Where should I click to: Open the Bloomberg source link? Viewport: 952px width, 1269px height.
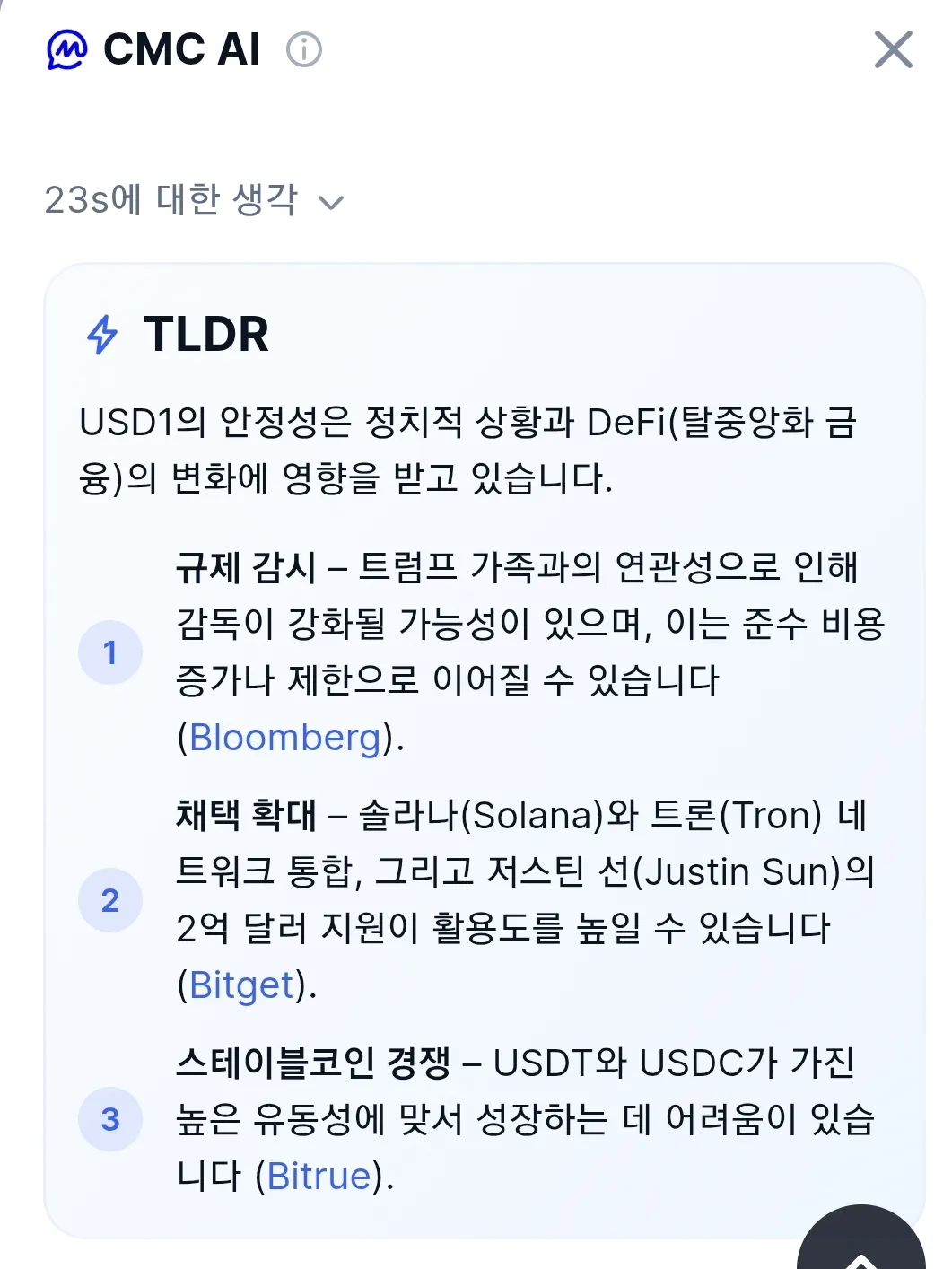pyautogui.click(x=285, y=738)
